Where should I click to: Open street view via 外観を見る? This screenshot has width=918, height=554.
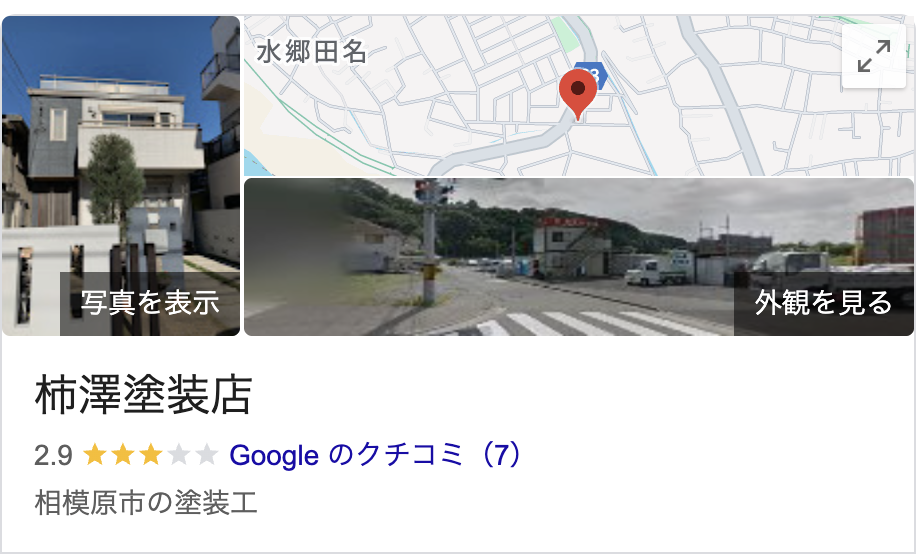tap(822, 303)
